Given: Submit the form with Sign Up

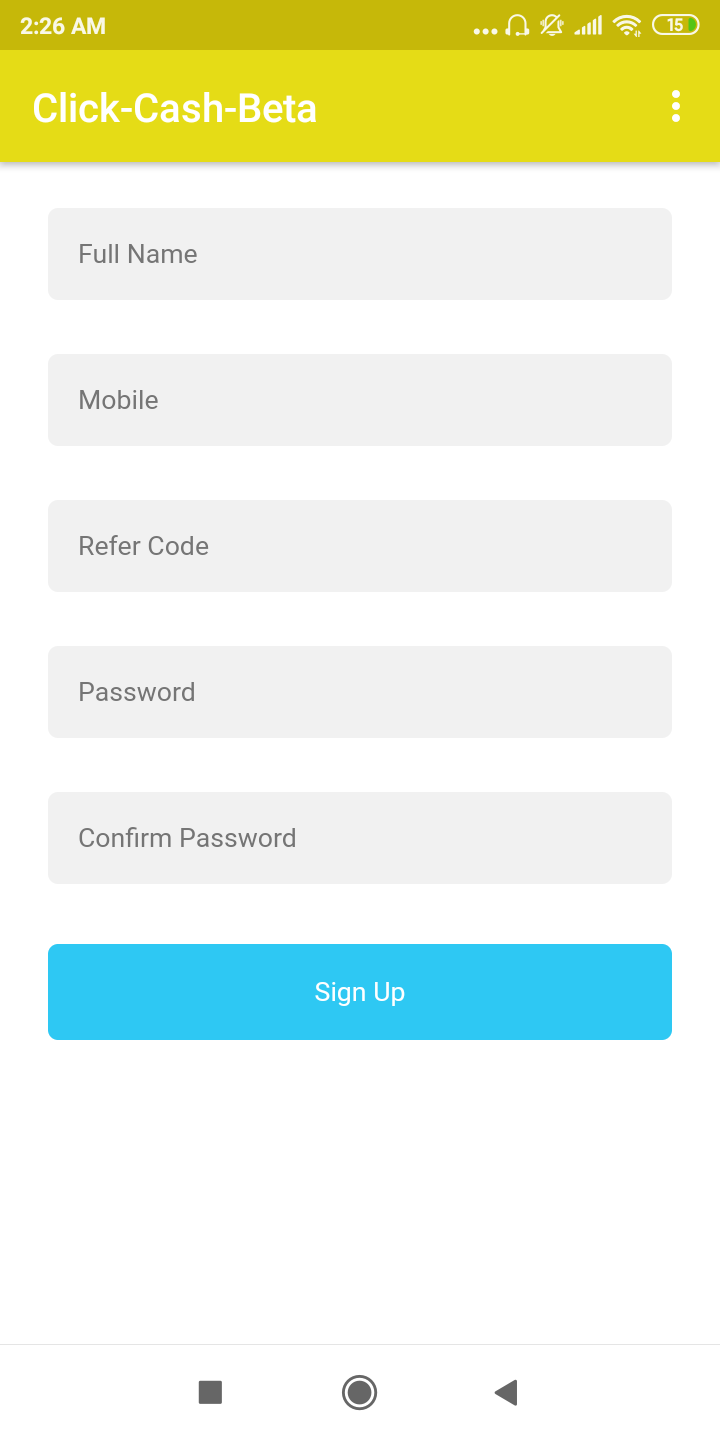Looking at the screenshot, I should coord(360,992).
